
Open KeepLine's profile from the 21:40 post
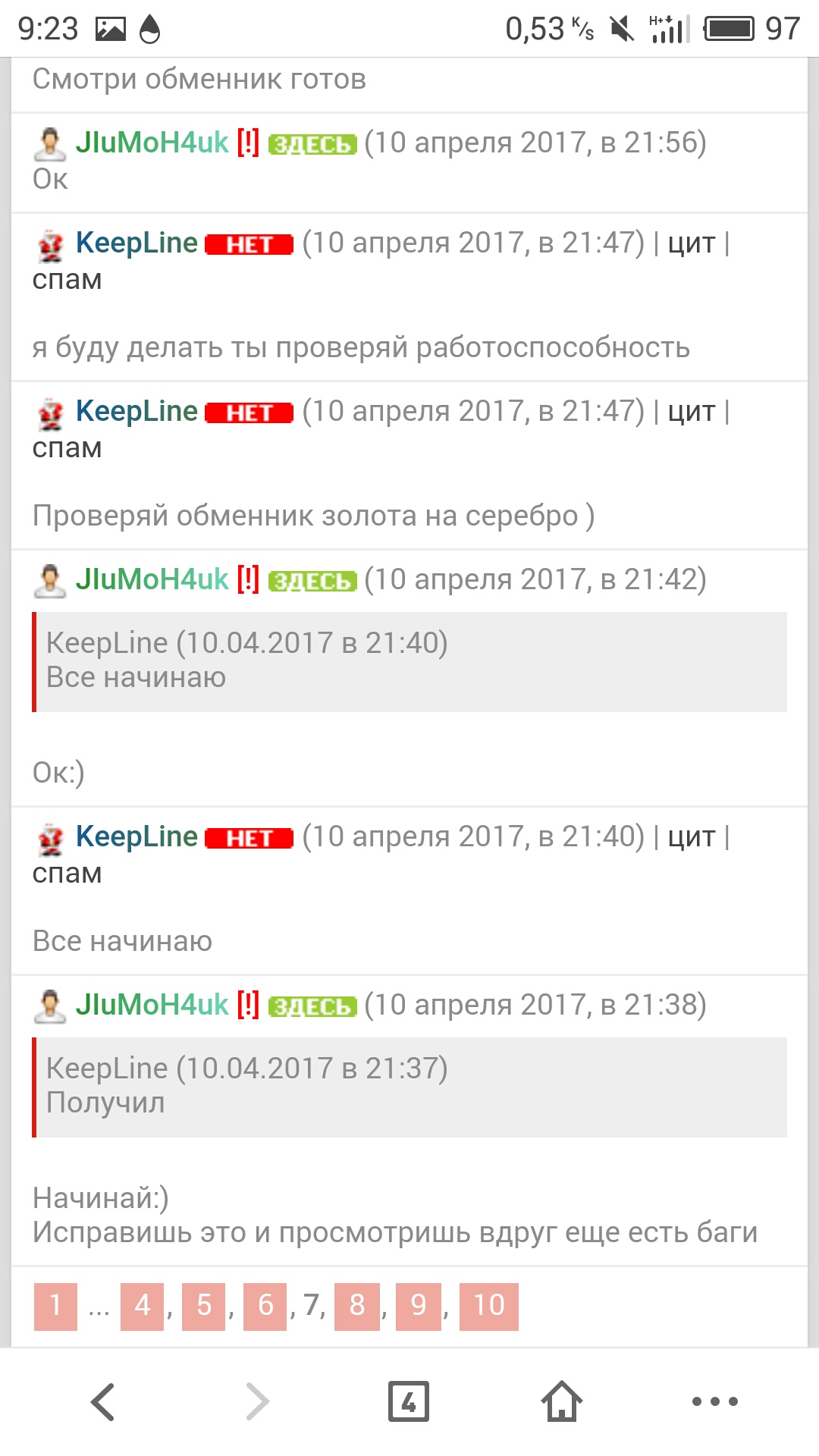(x=136, y=836)
